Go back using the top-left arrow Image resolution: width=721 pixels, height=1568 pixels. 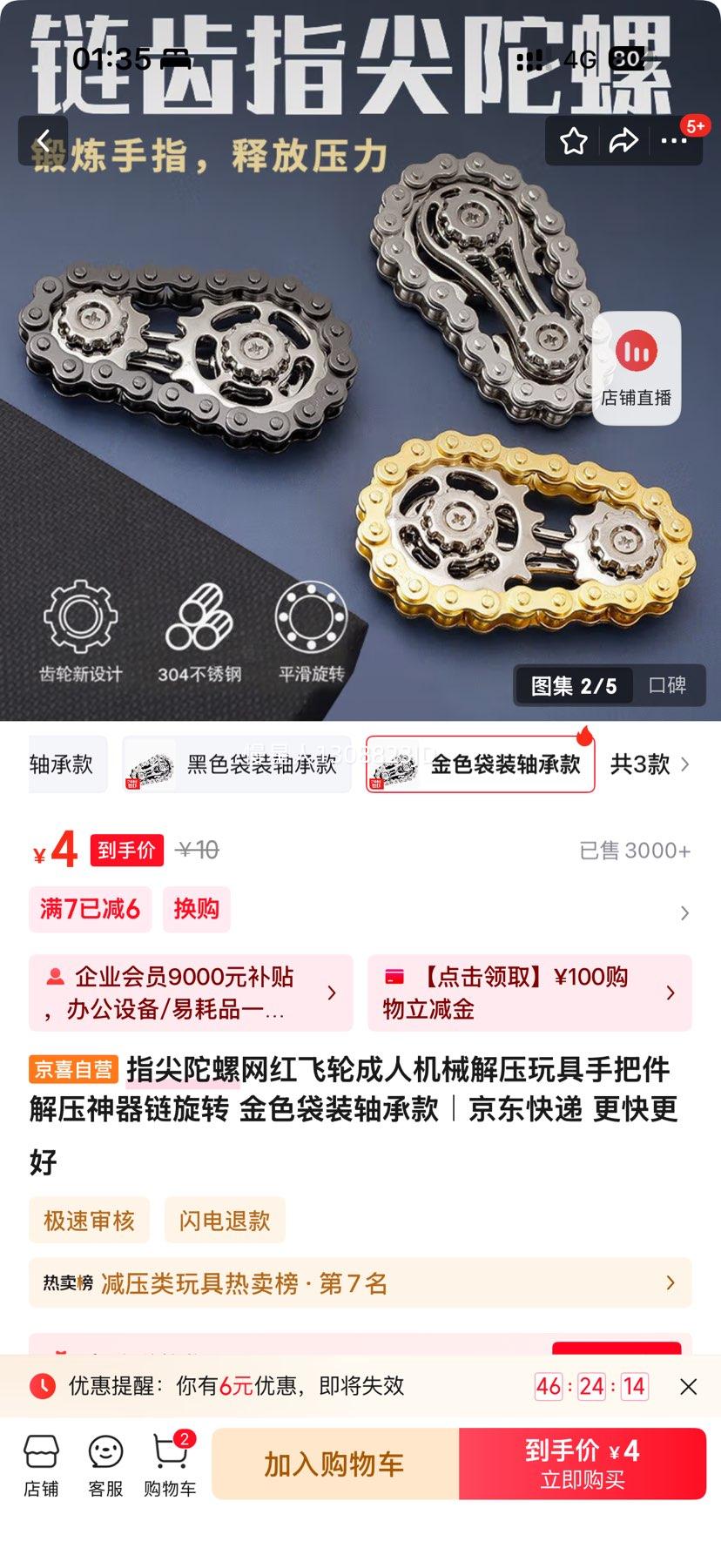coord(44,140)
